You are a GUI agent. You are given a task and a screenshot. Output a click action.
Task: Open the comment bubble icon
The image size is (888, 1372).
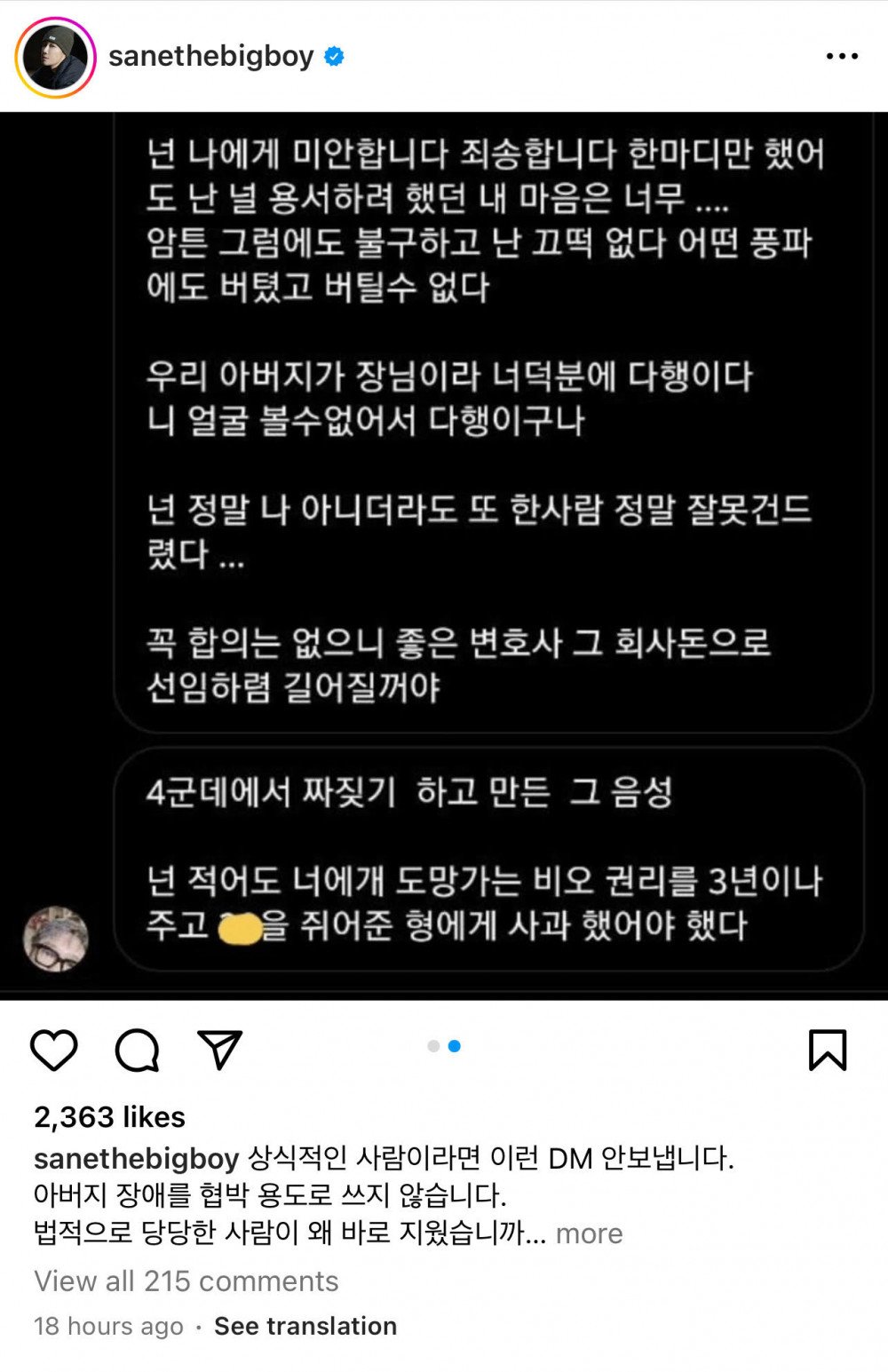pyautogui.click(x=137, y=1051)
